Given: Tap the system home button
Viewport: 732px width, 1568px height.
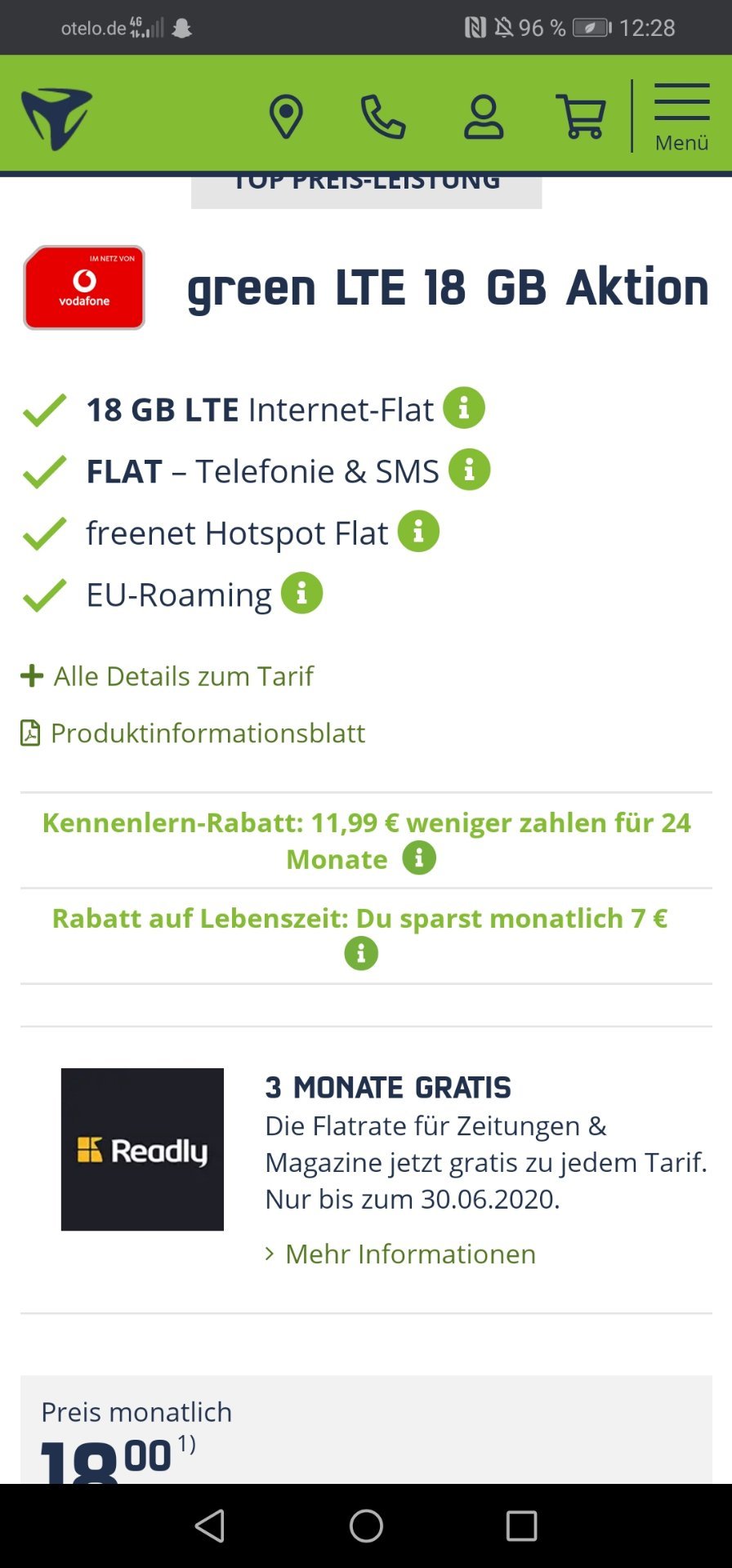Looking at the screenshot, I should pos(366,1526).
